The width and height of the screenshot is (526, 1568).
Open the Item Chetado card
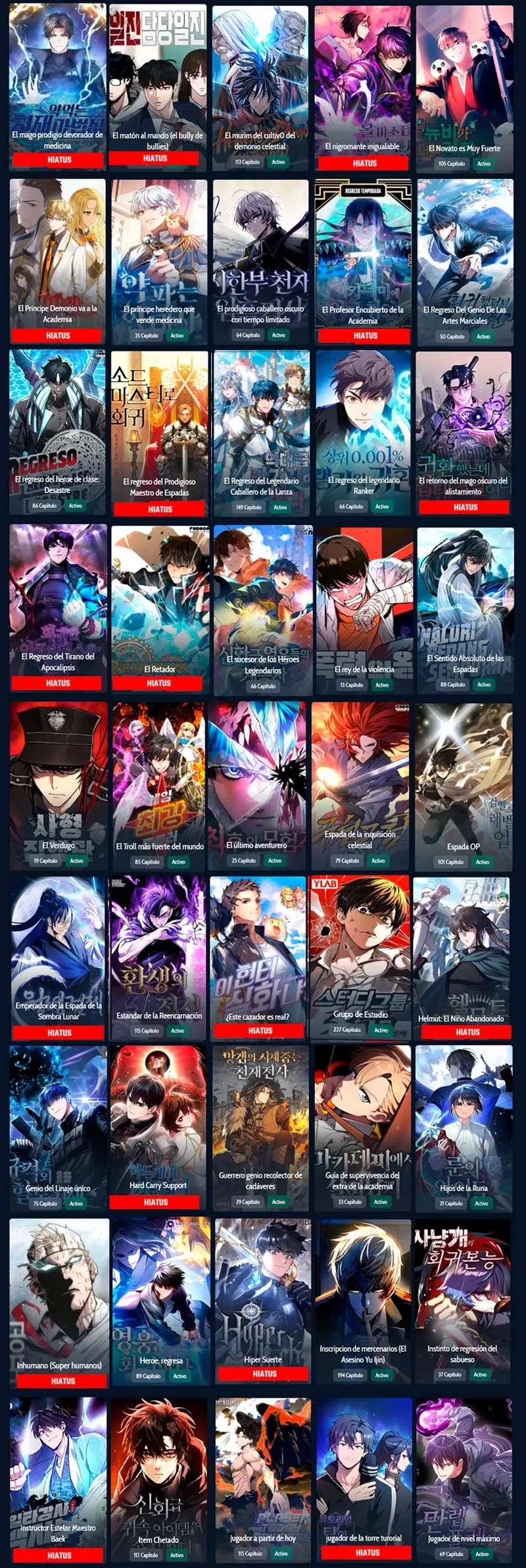click(158, 1480)
